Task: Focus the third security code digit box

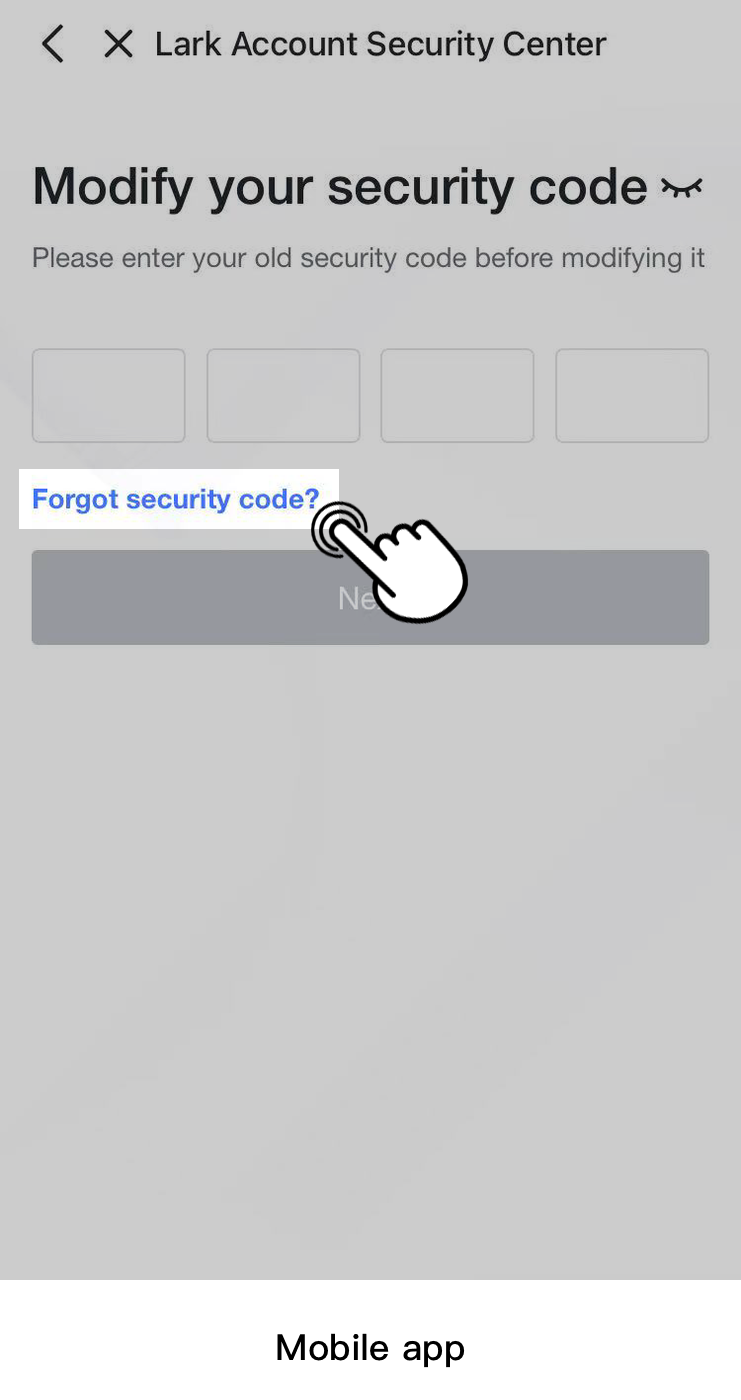Action: (457, 395)
